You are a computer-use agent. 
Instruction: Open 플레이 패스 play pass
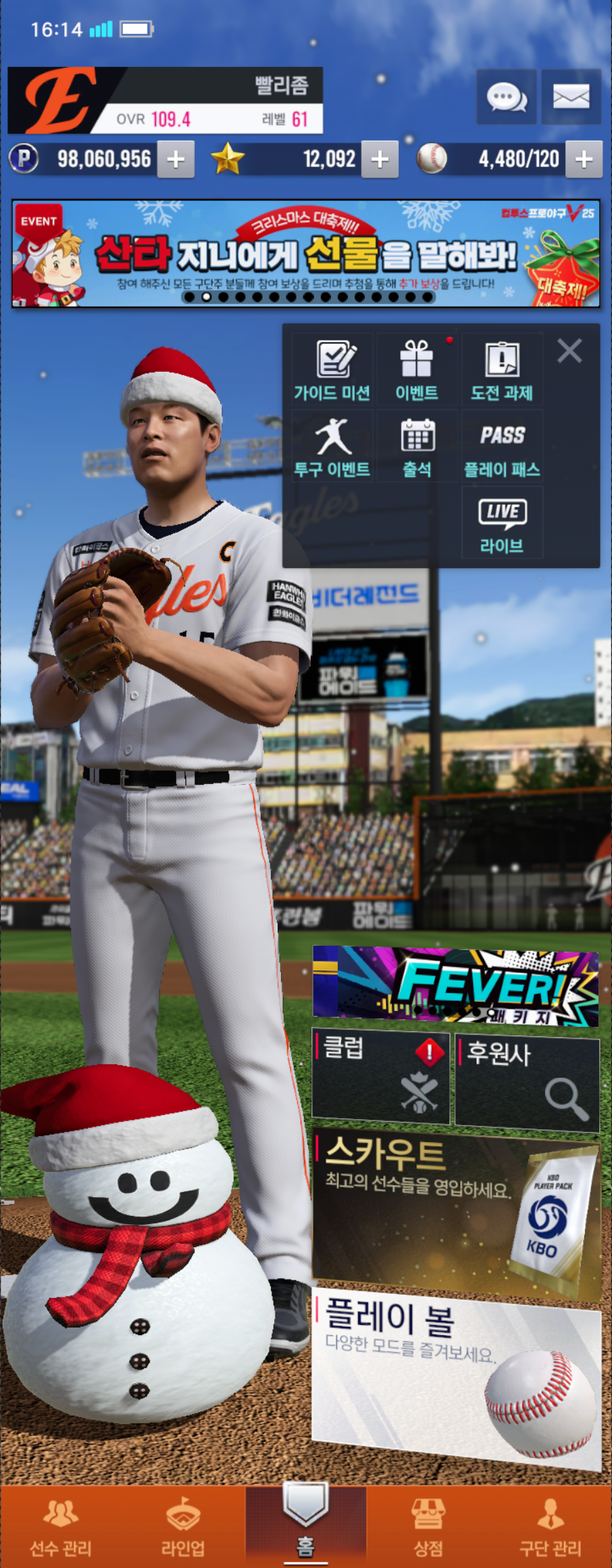[x=502, y=447]
